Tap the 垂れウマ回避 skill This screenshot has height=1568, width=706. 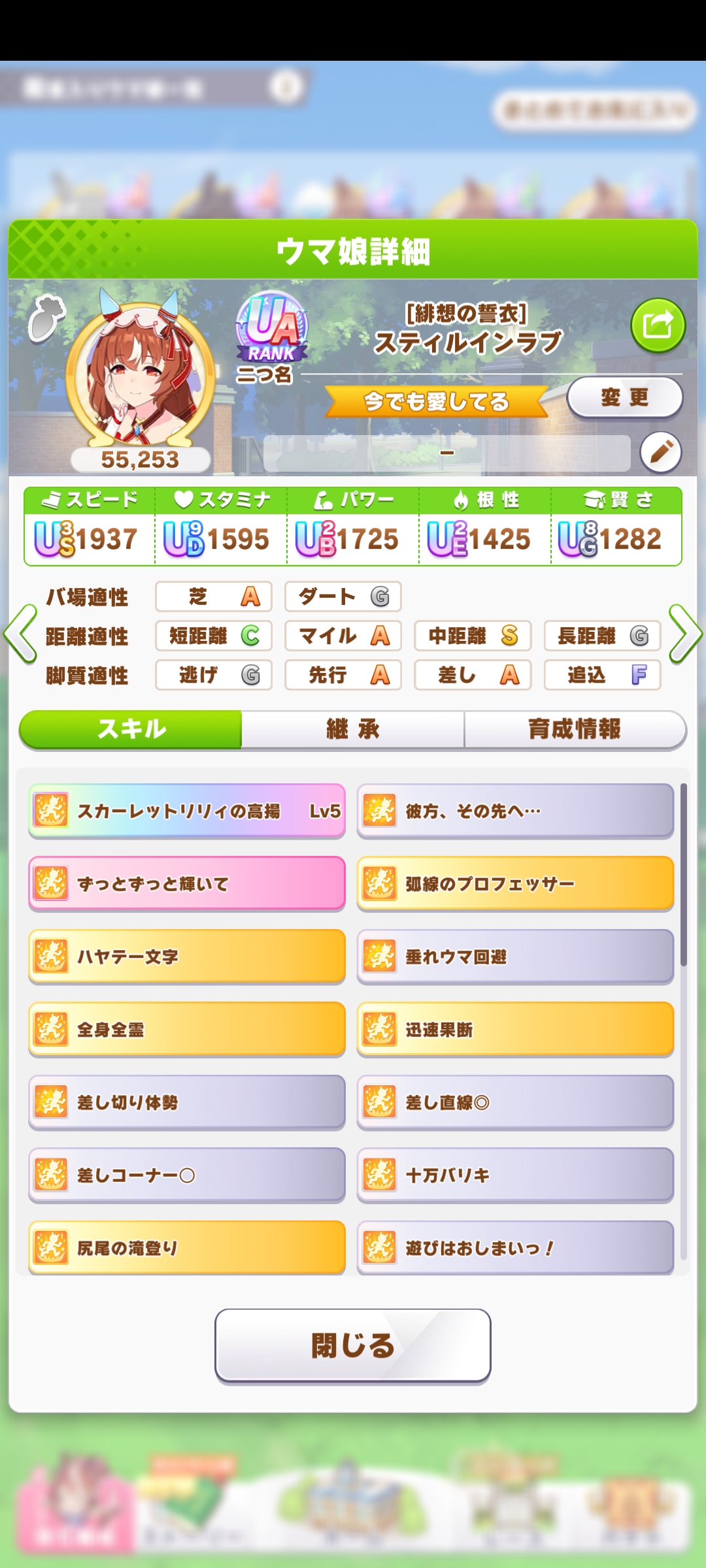515,956
